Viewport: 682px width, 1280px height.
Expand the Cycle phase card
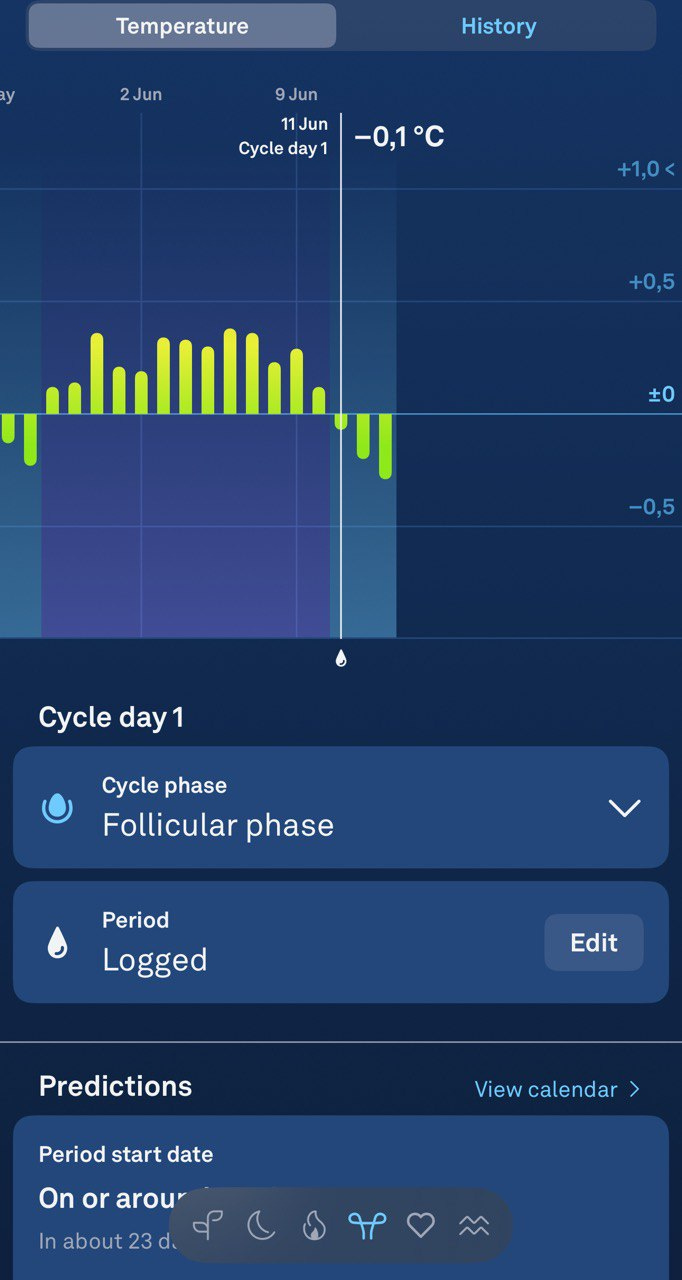(x=340, y=807)
